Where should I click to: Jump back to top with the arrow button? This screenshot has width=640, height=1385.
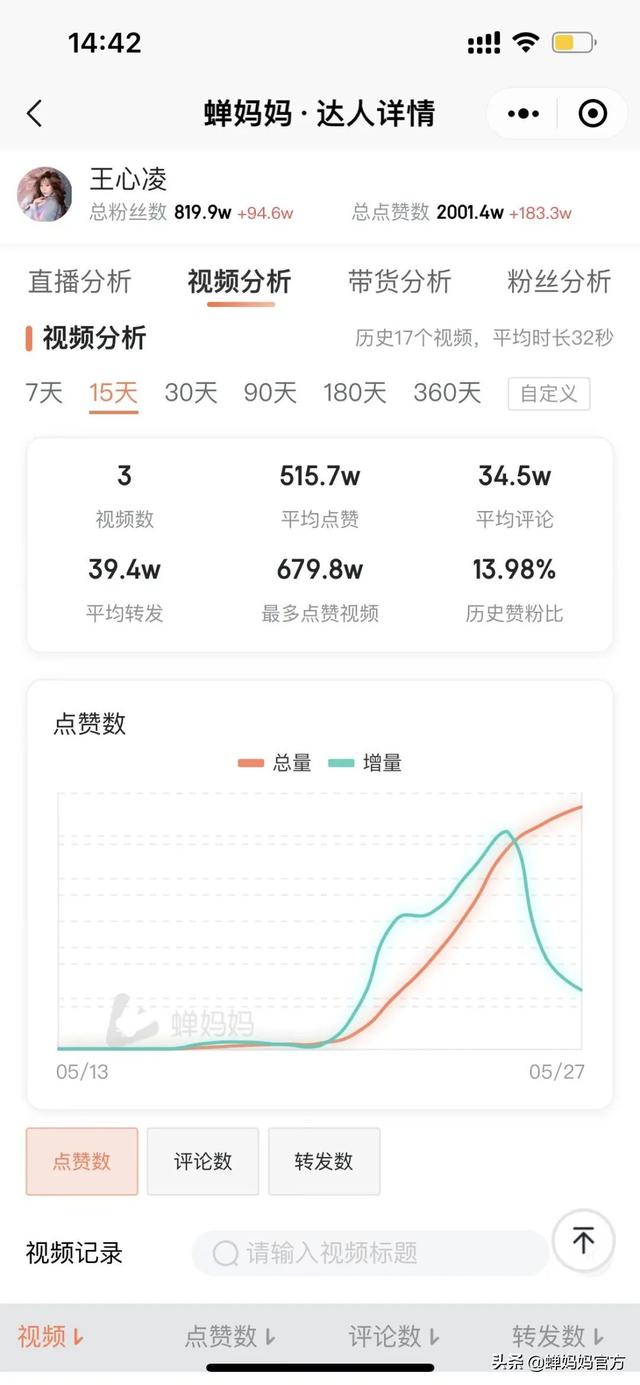[x=583, y=1241]
